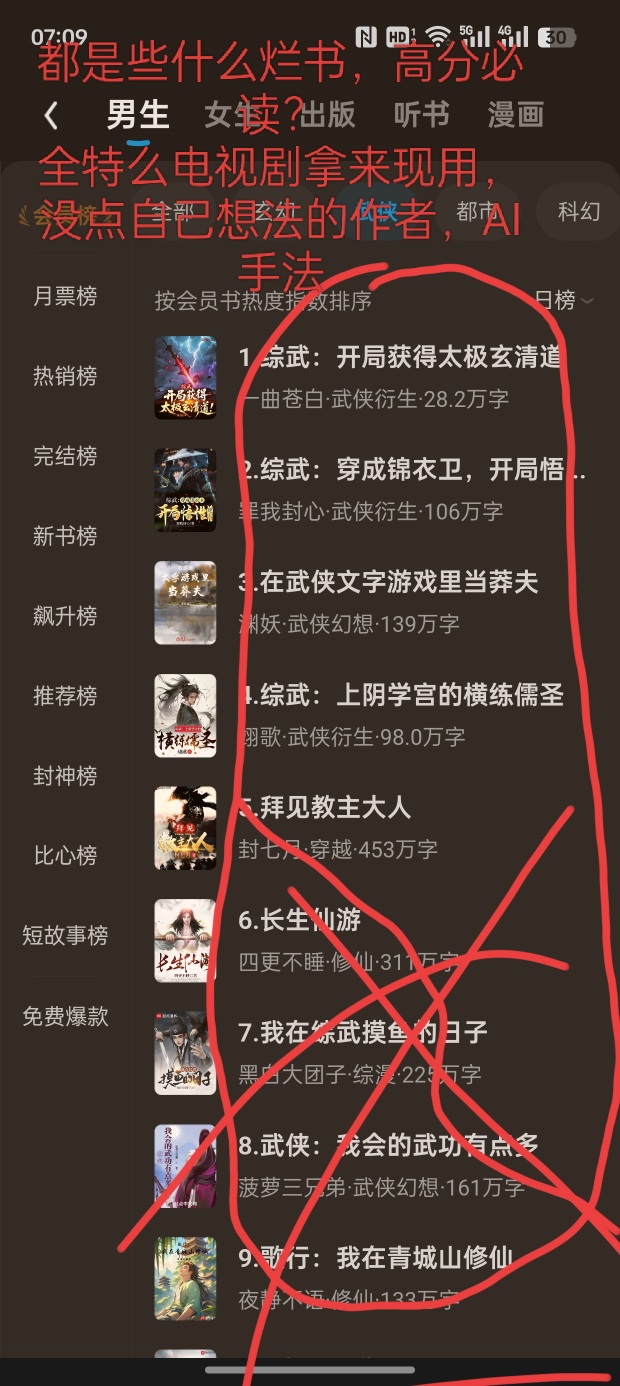Open the 推荐榜 ranking

65,696
